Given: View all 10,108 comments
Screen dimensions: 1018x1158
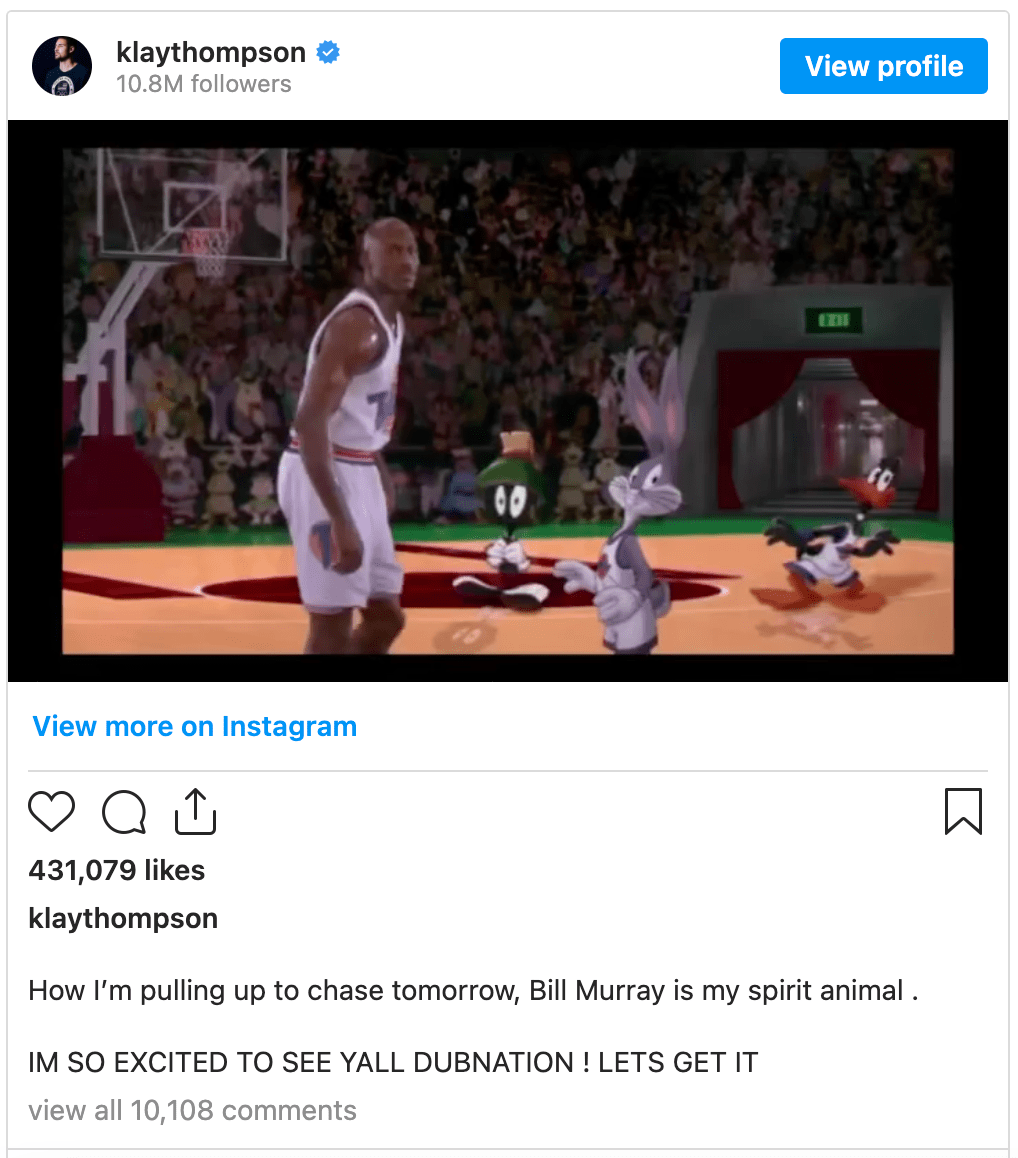Looking at the screenshot, I should click(192, 1110).
